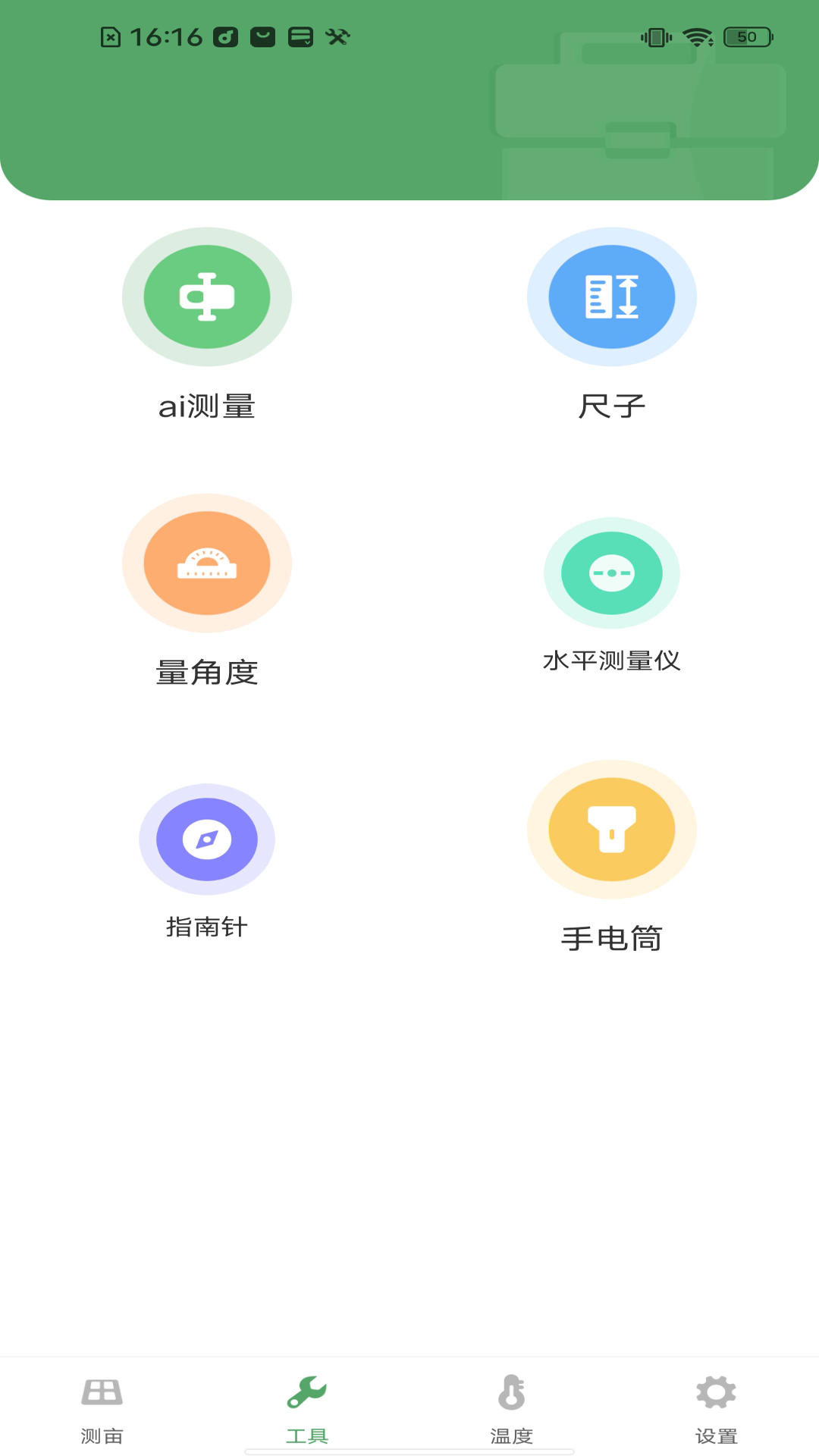
Task: Turn on the 手电筒 flashlight tool
Action: 612,830
